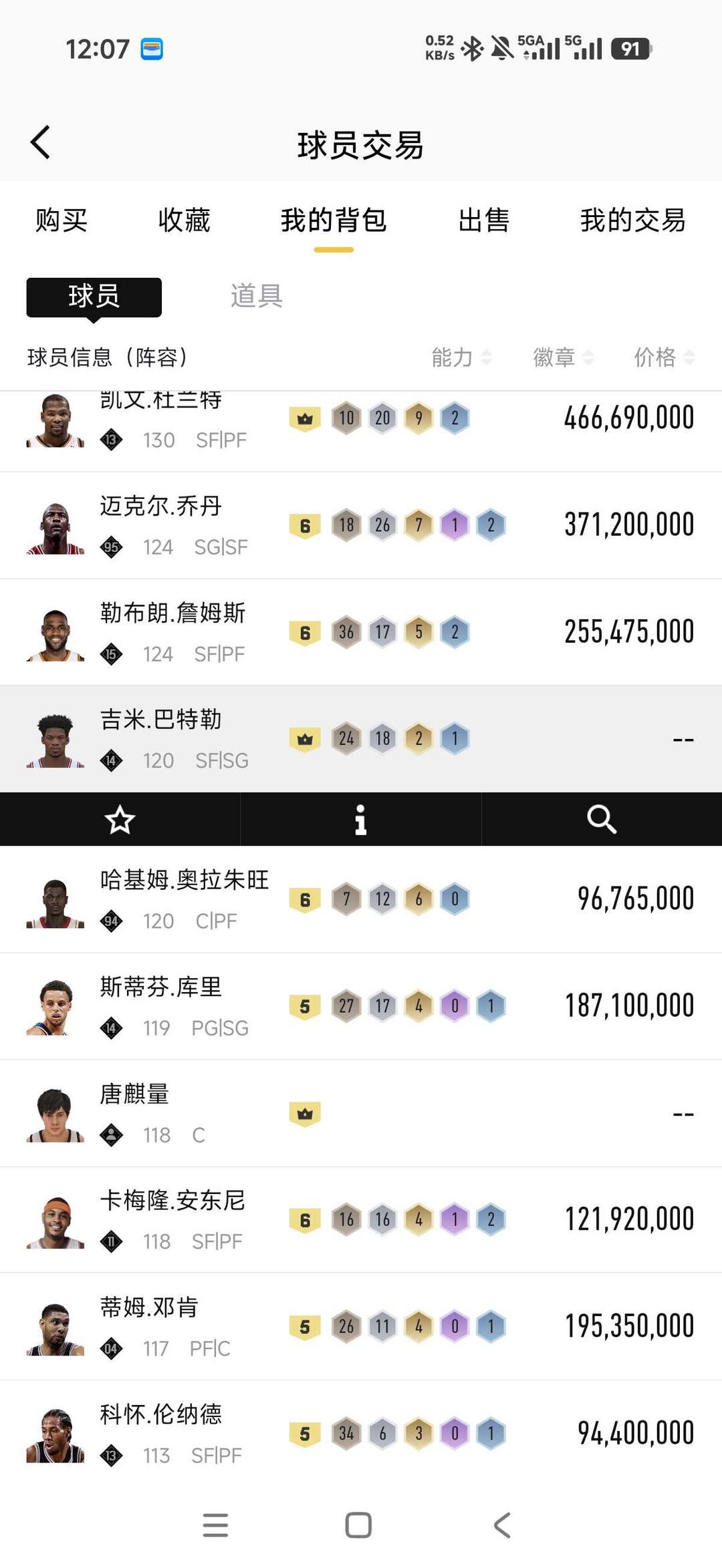The height and width of the screenshot is (1568, 722).
Task: Switch to the 出售 tab
Action: click(485, 220)
